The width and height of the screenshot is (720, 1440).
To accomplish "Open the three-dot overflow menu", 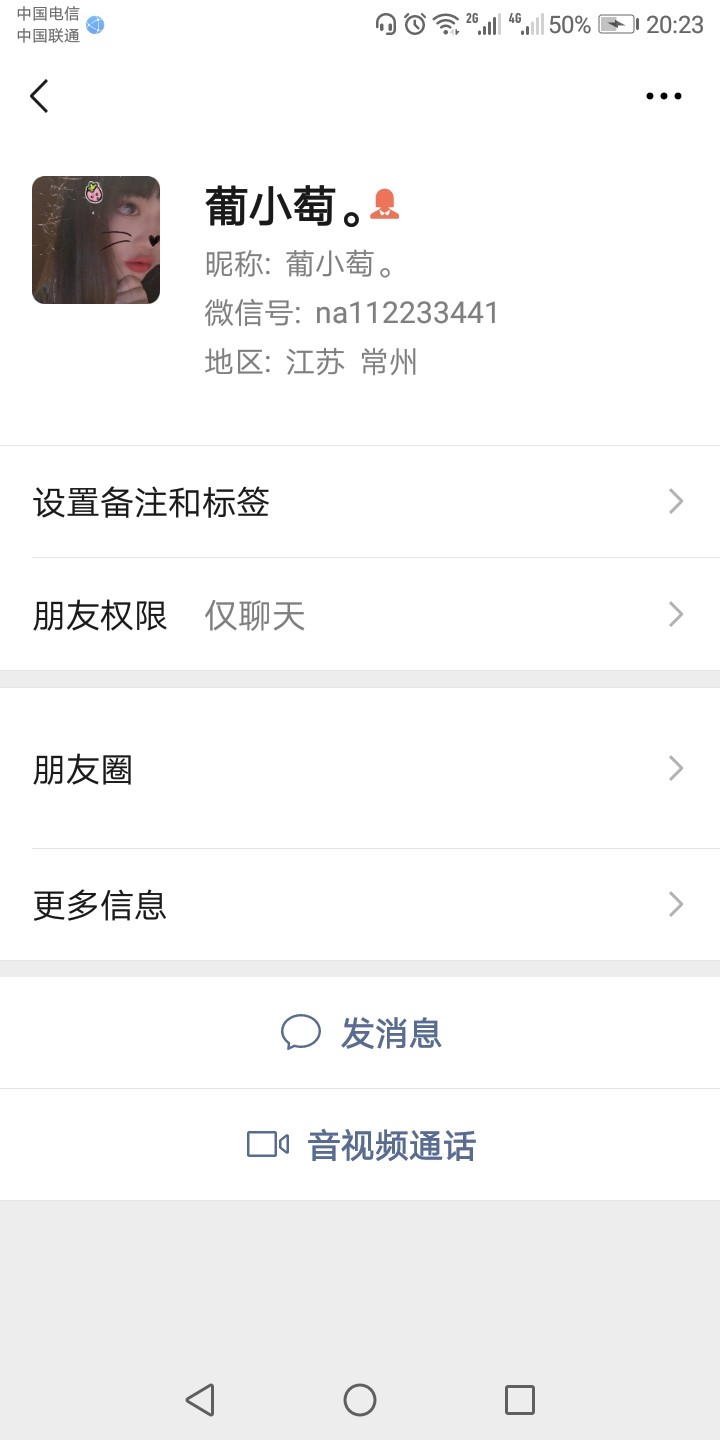I will click(x=663, y=96).
